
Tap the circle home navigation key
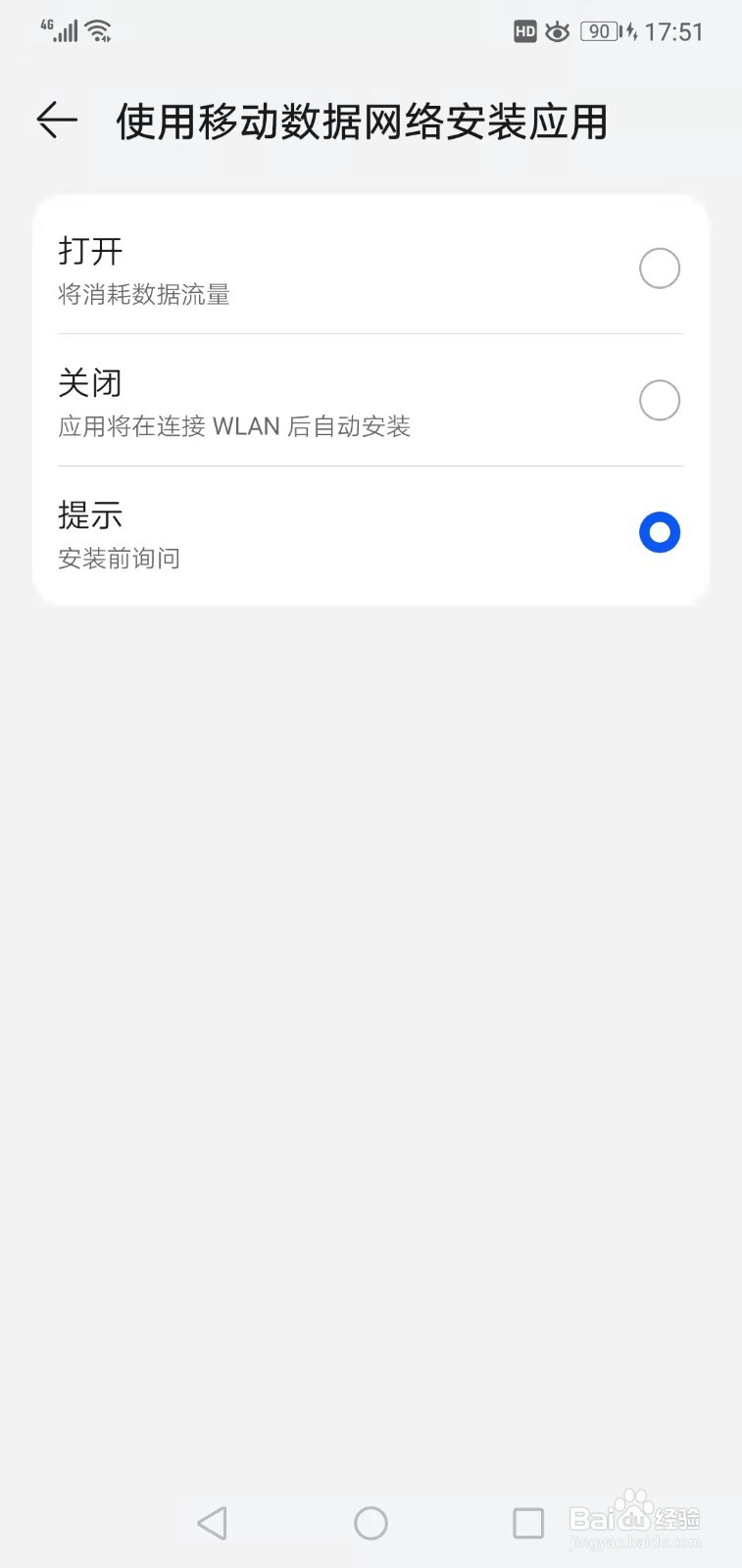coord(371,1522)
